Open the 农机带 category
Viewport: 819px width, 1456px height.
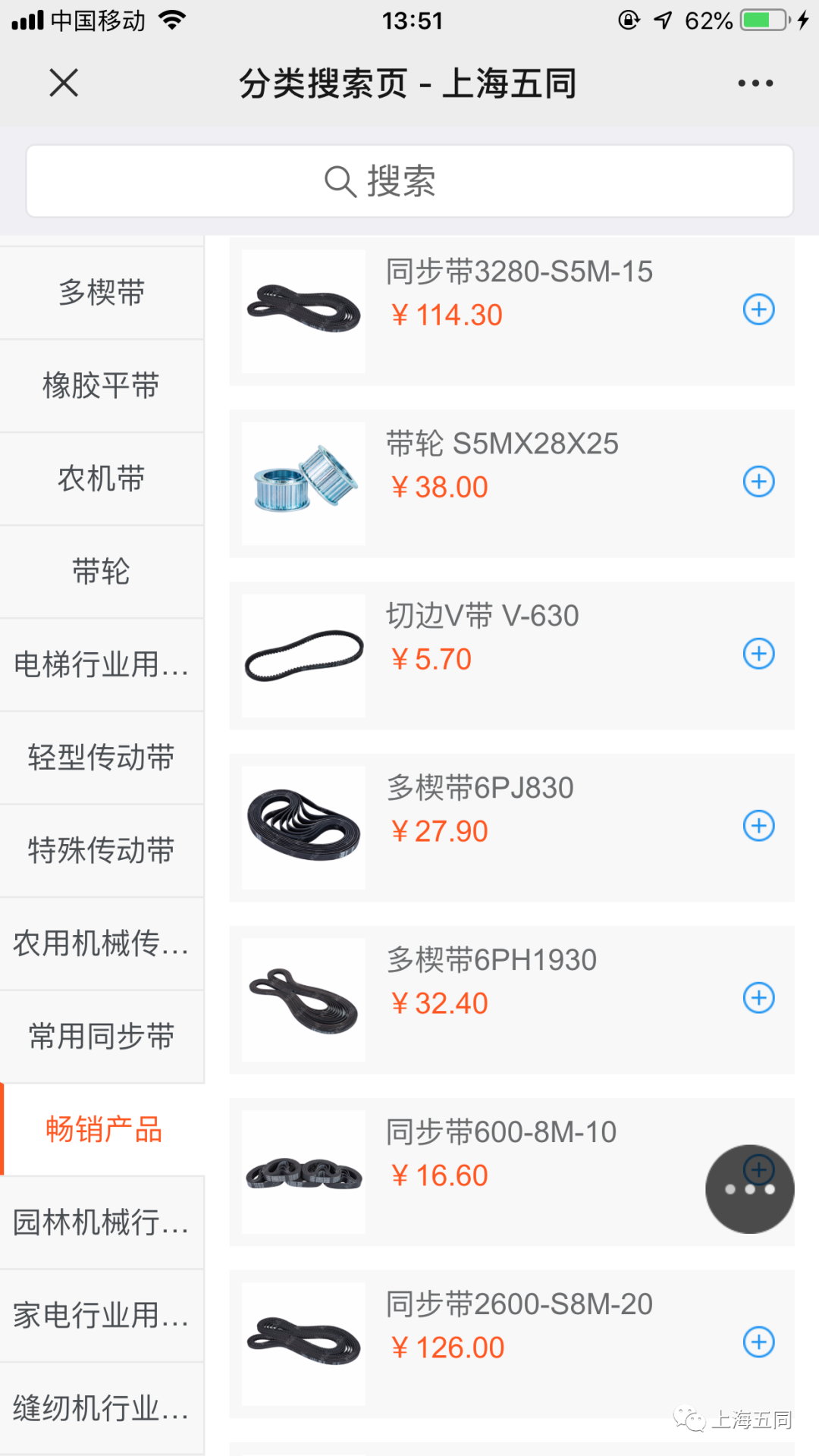tap(102, 479)
